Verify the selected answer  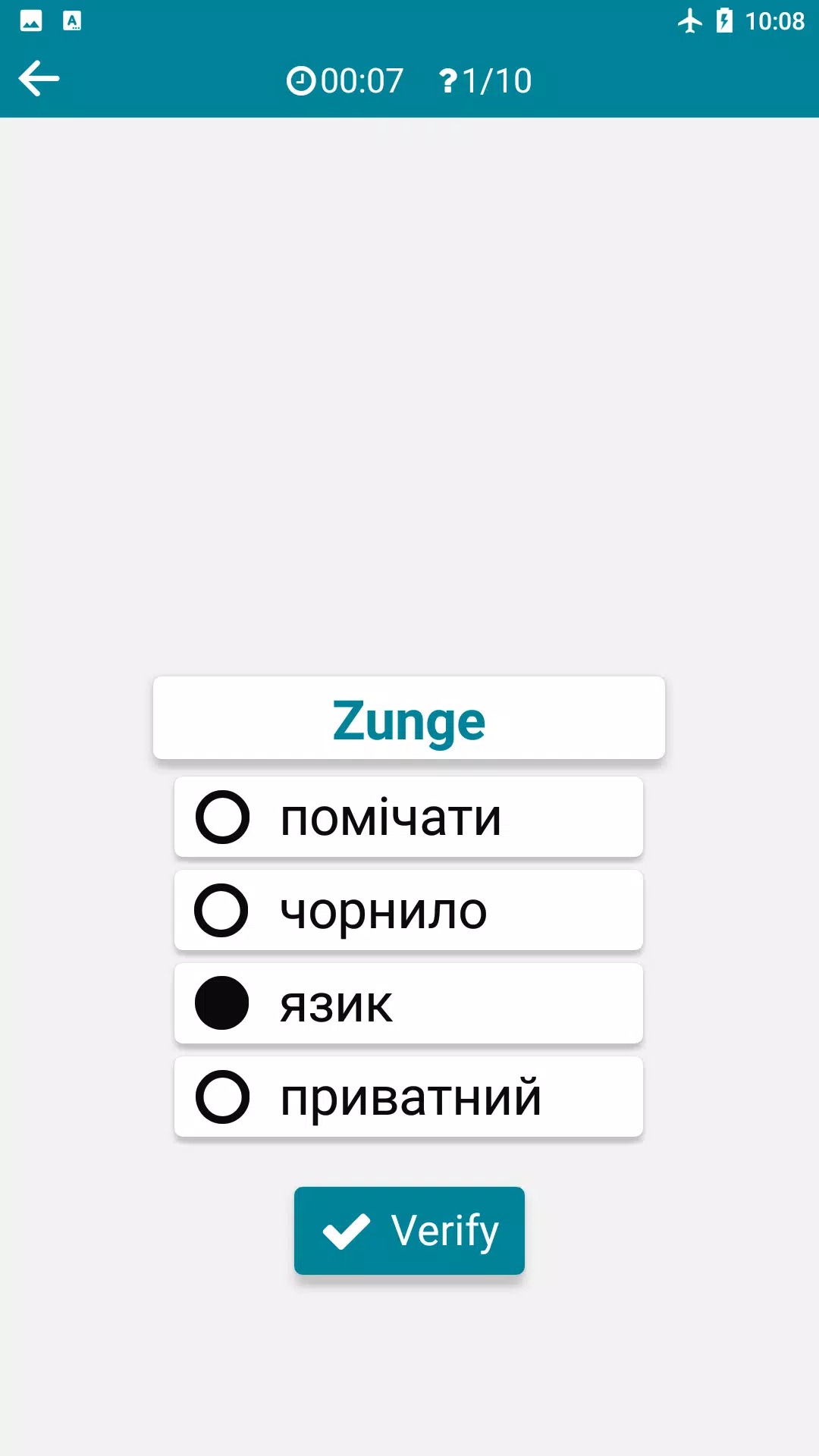click(x=409, y=1230)
